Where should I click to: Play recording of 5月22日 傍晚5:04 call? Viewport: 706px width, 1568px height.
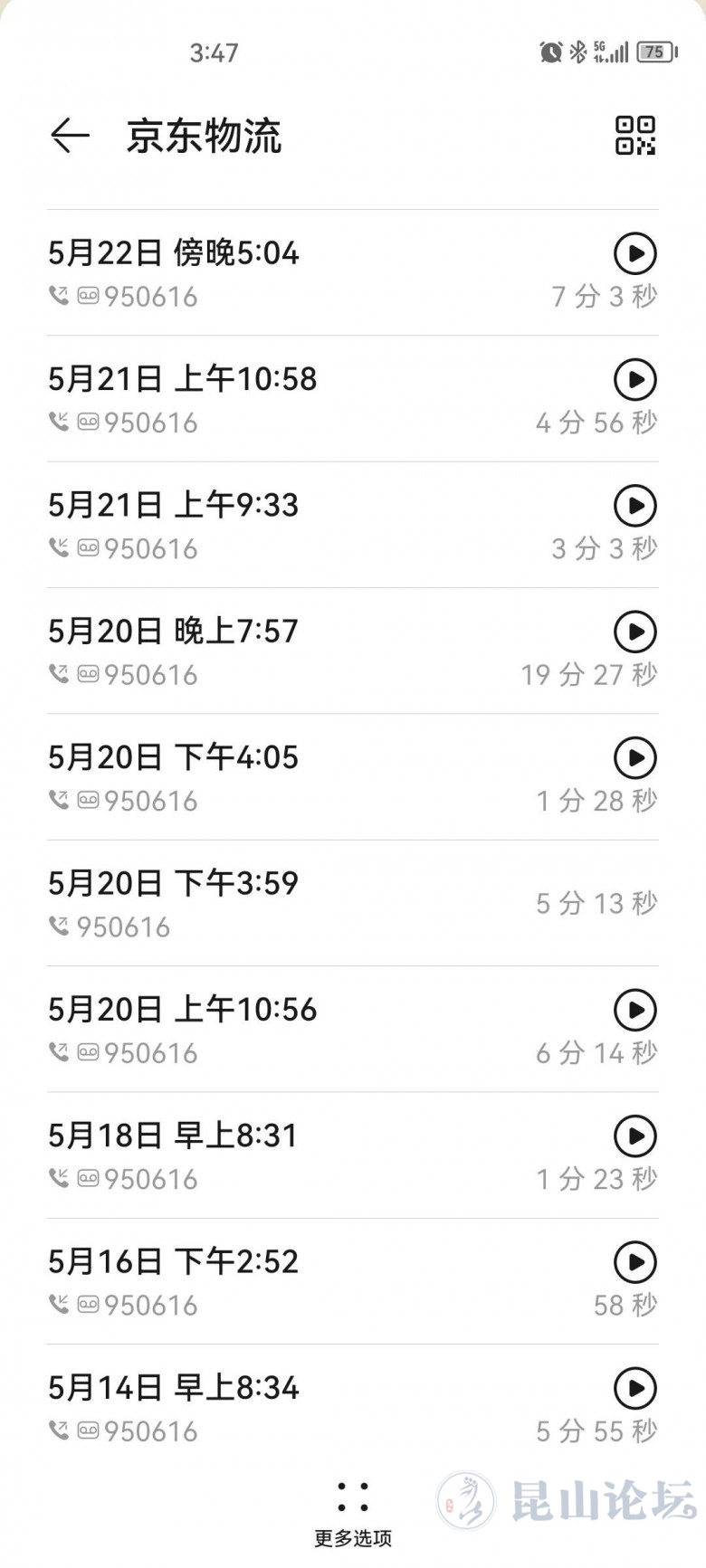(x=635, y=253)
